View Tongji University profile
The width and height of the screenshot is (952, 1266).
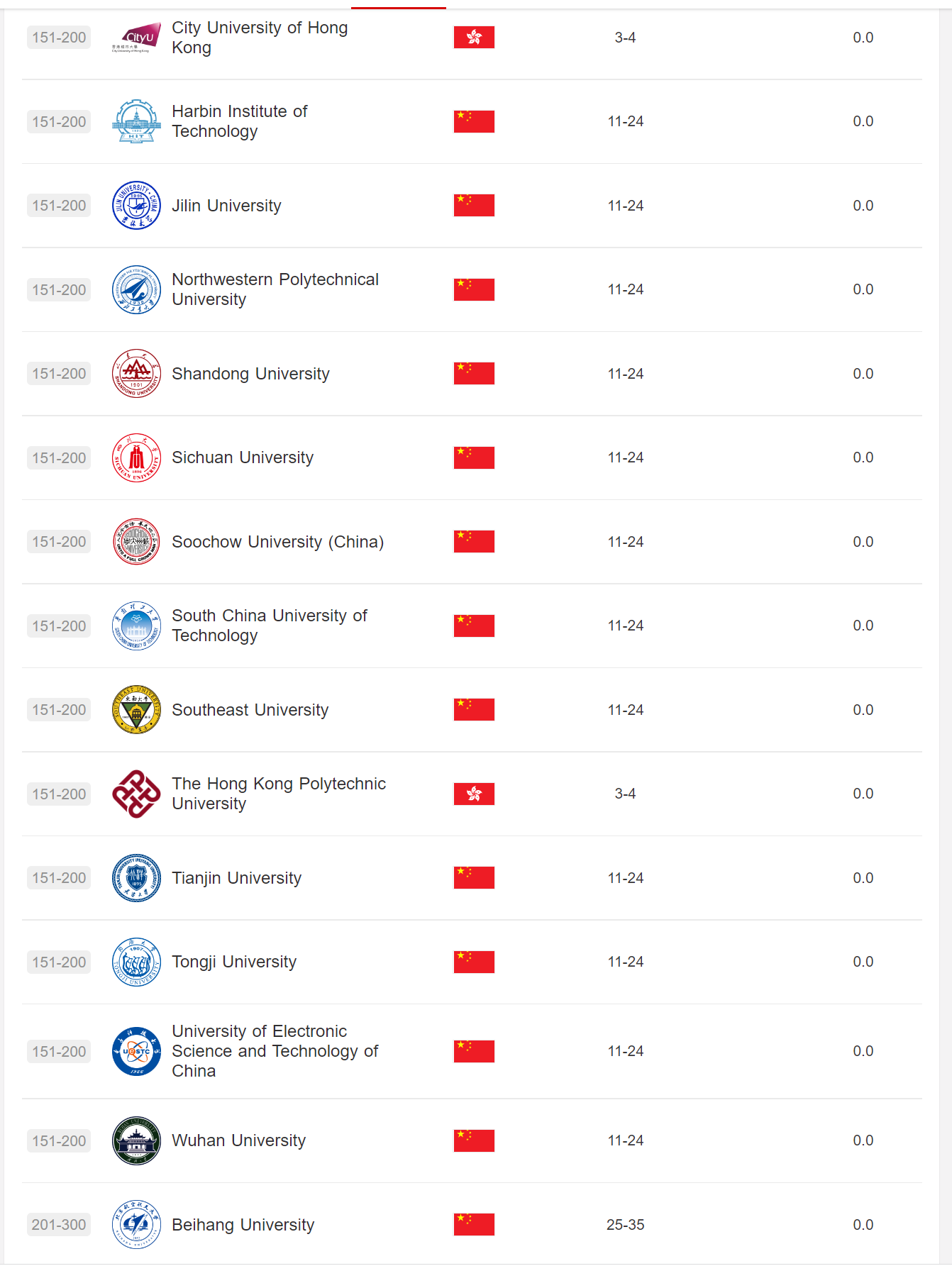(x=233, y=962)
